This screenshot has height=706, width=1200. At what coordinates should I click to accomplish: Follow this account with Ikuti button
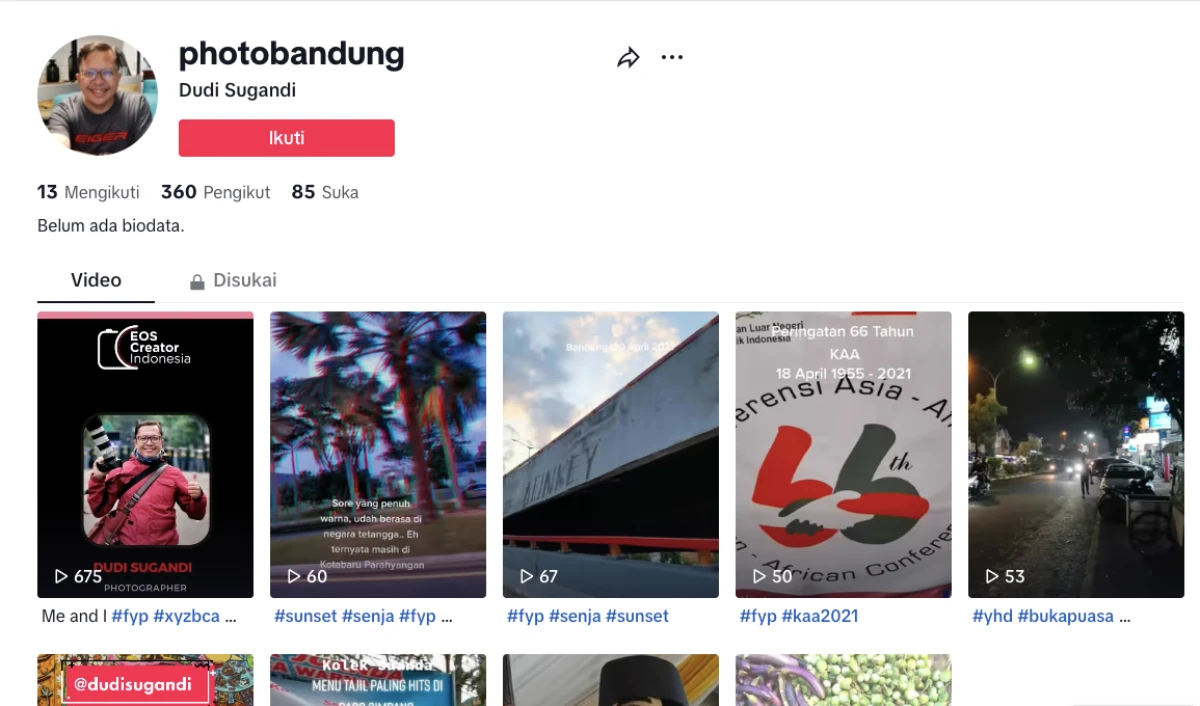coord(286,138)
